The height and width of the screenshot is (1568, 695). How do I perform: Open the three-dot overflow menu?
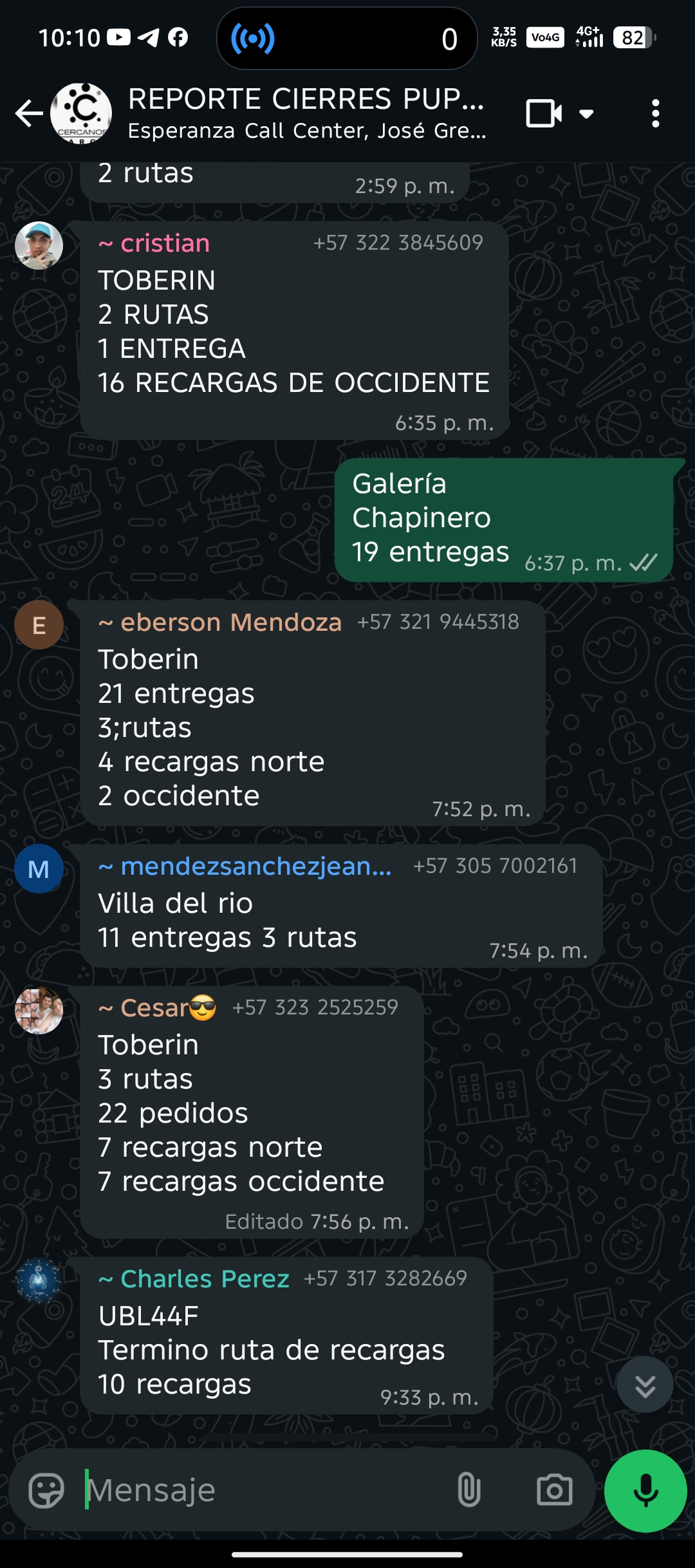[655, 114]
